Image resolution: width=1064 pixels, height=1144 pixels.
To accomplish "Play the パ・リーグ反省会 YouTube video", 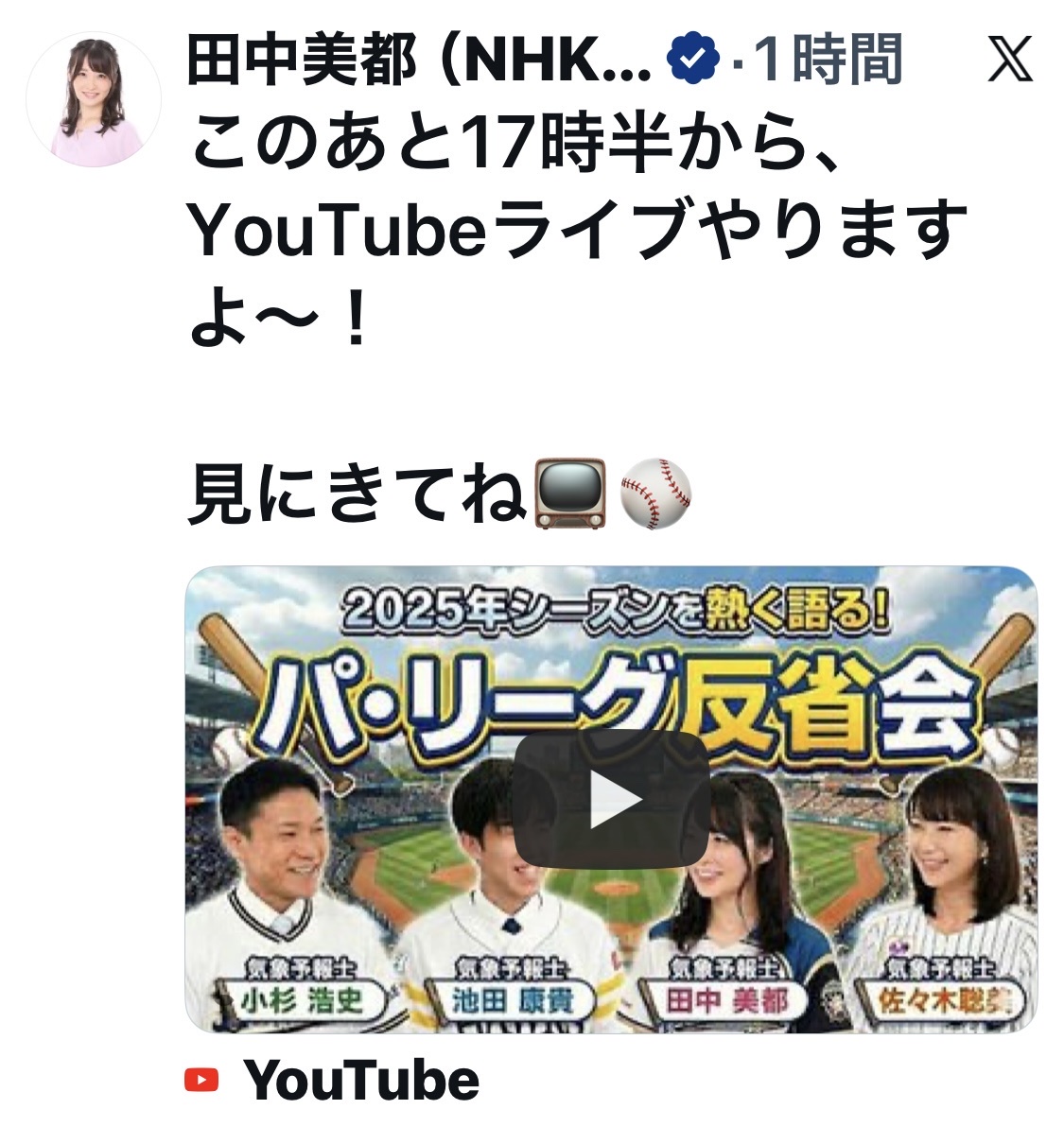I will click(x=612, y=800).
